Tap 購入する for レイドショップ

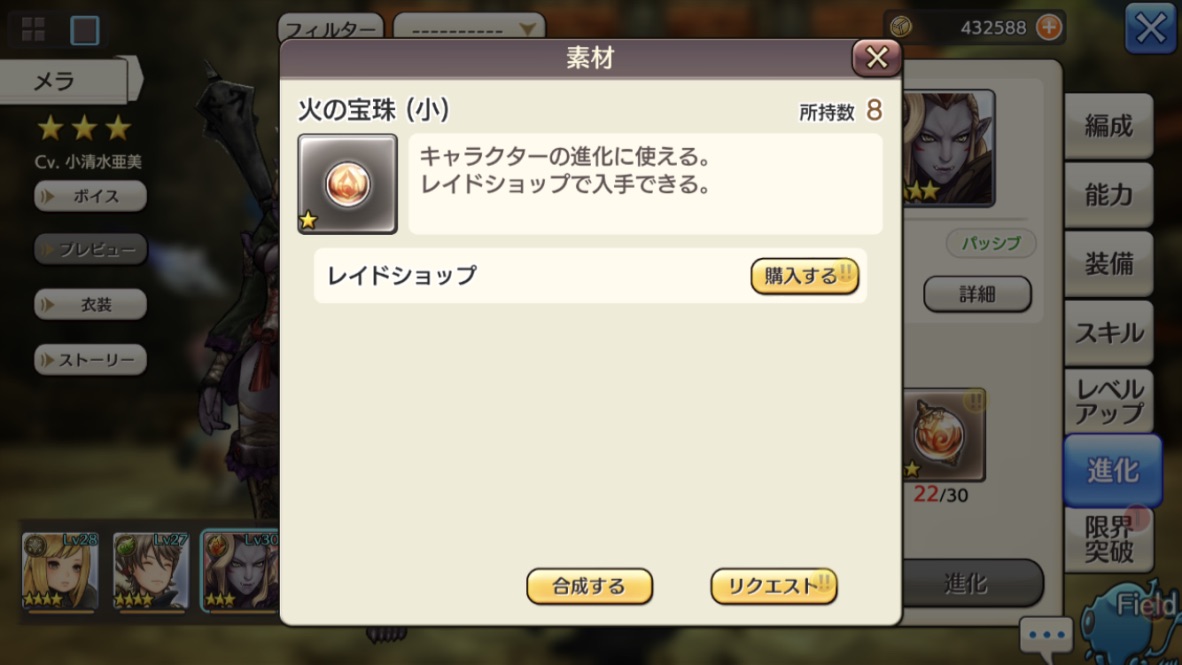803,276
